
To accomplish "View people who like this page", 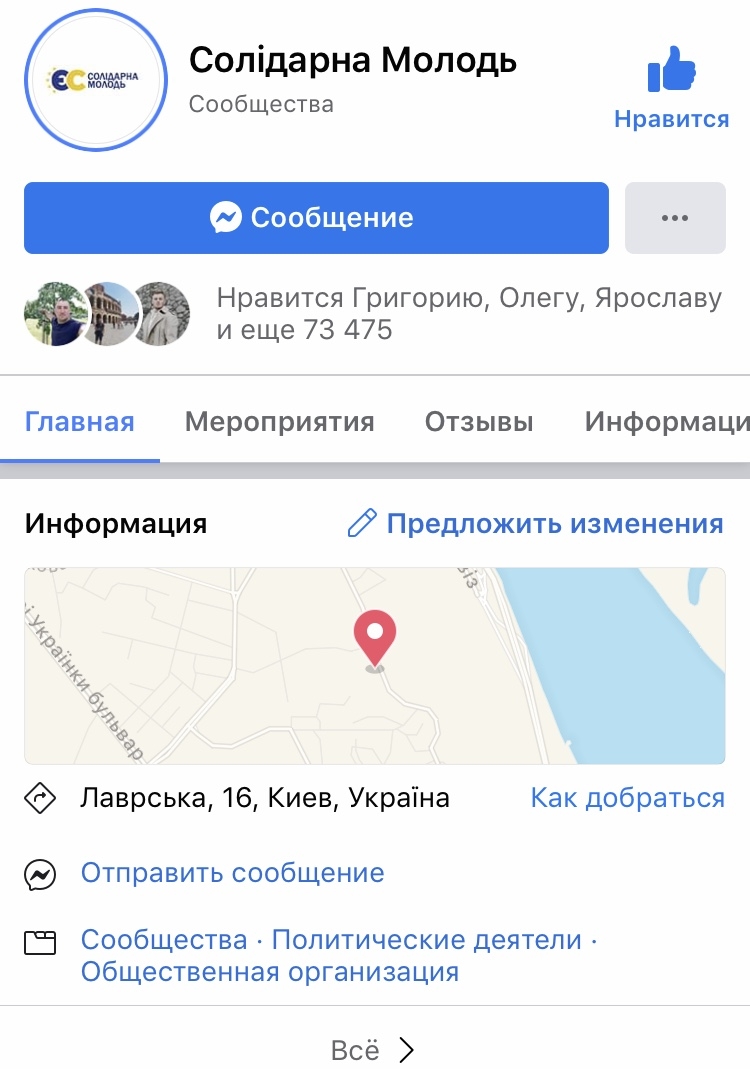I will coord(469,314).
